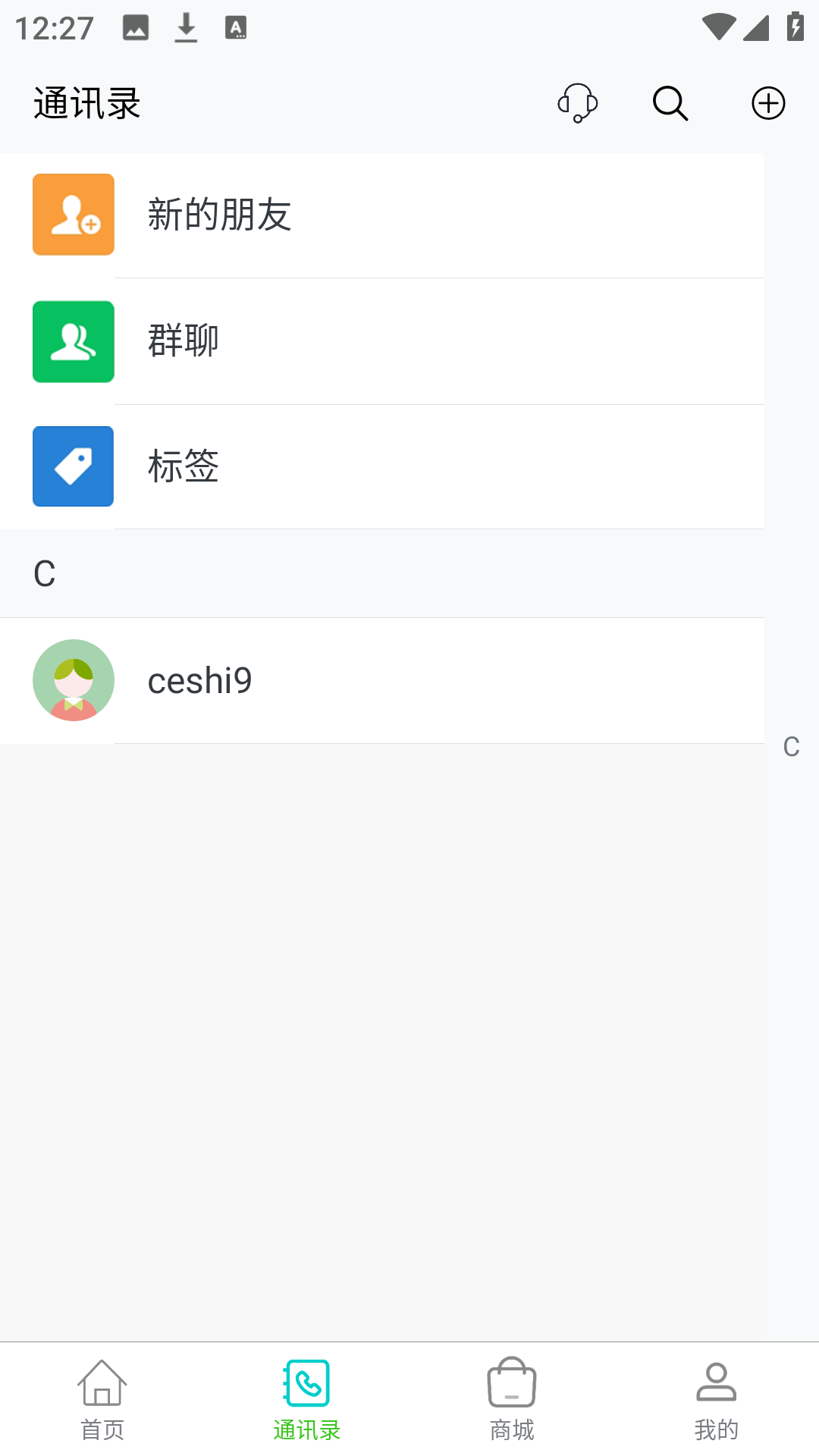This screenshot has height=1456, width=819.
Task: Select the 通讯录 bottom tab
Action: coord(307,1400)
